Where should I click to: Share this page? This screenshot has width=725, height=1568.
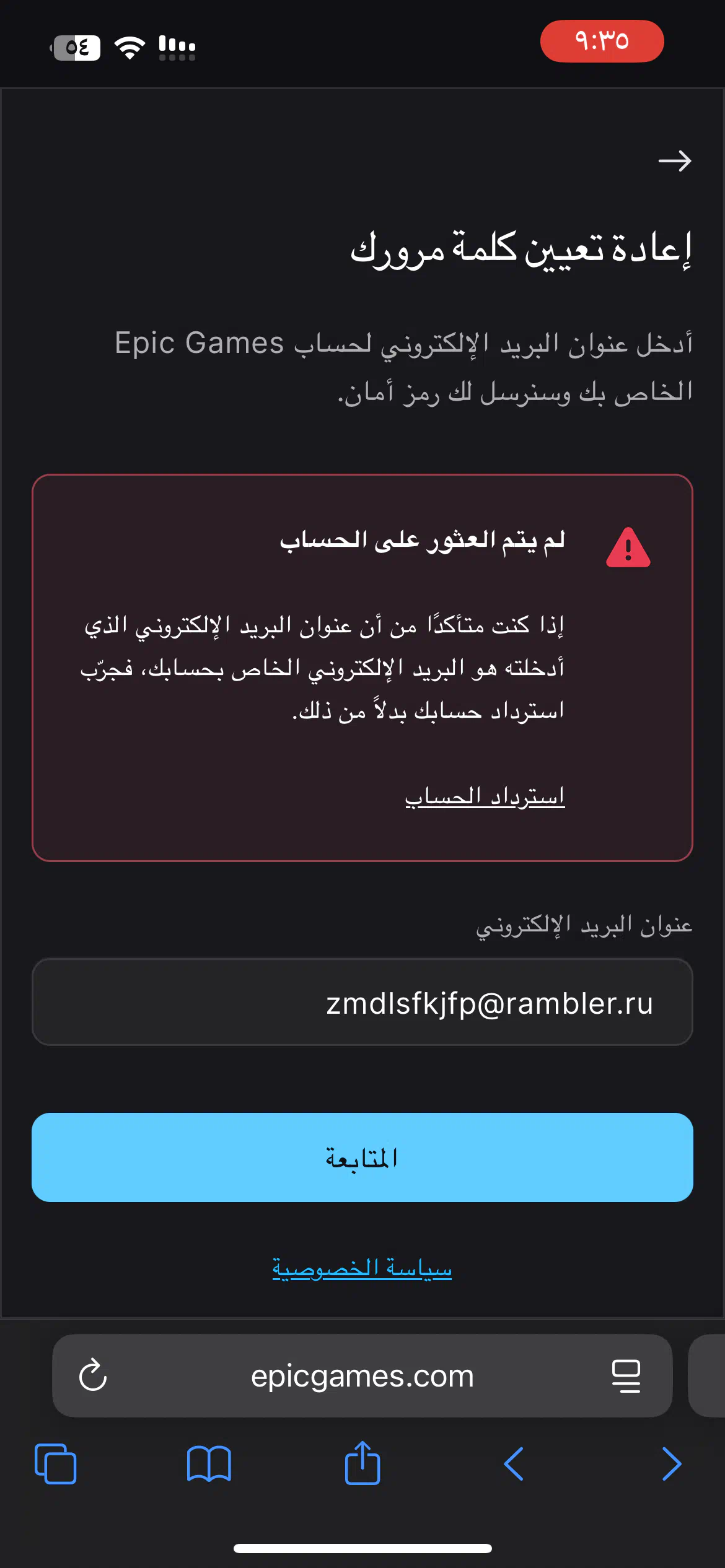[x=362, y=1462]
